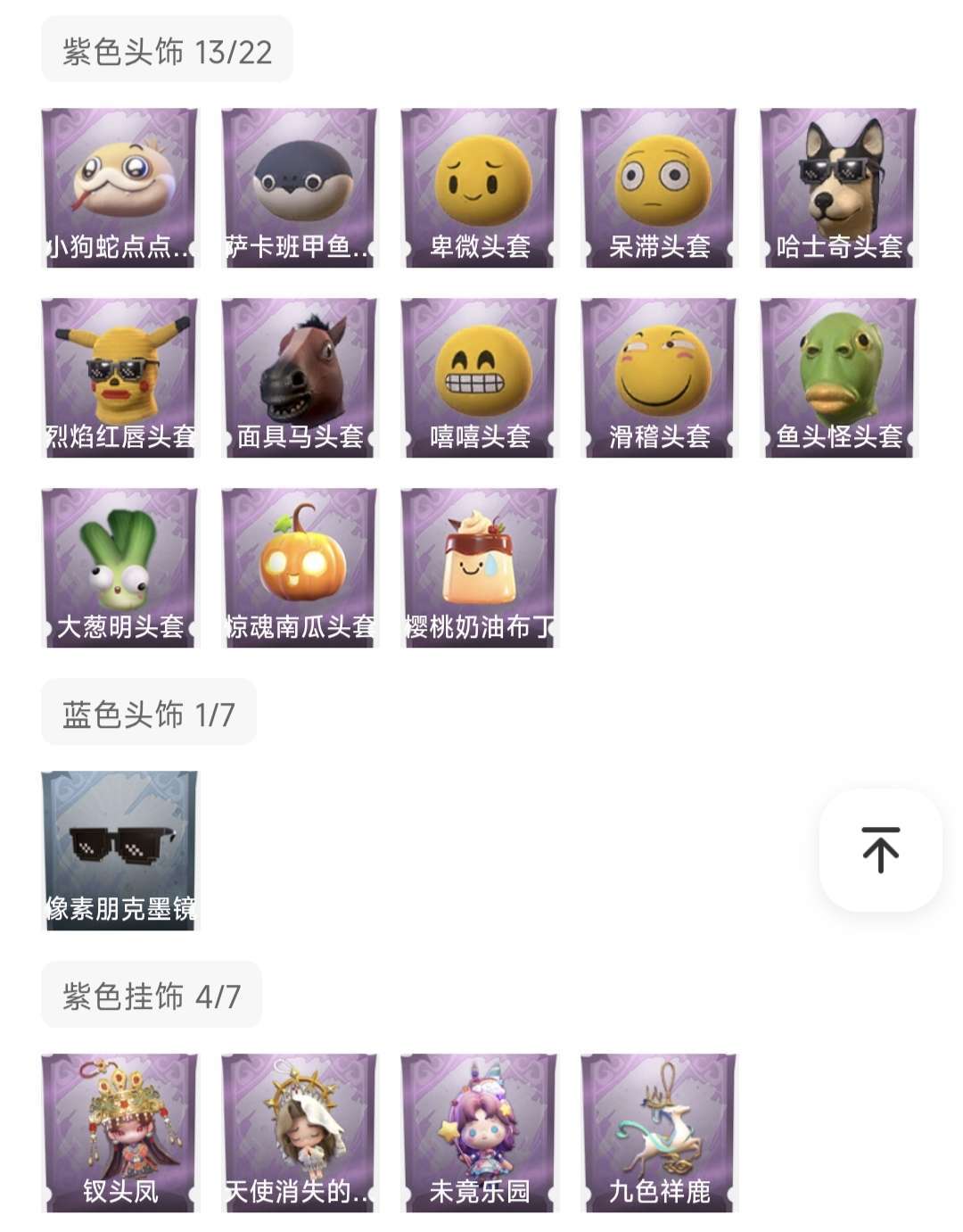
Task: Tap the 像素朋克墨镜 blue headwear tile
Action: tap(120, 851)
